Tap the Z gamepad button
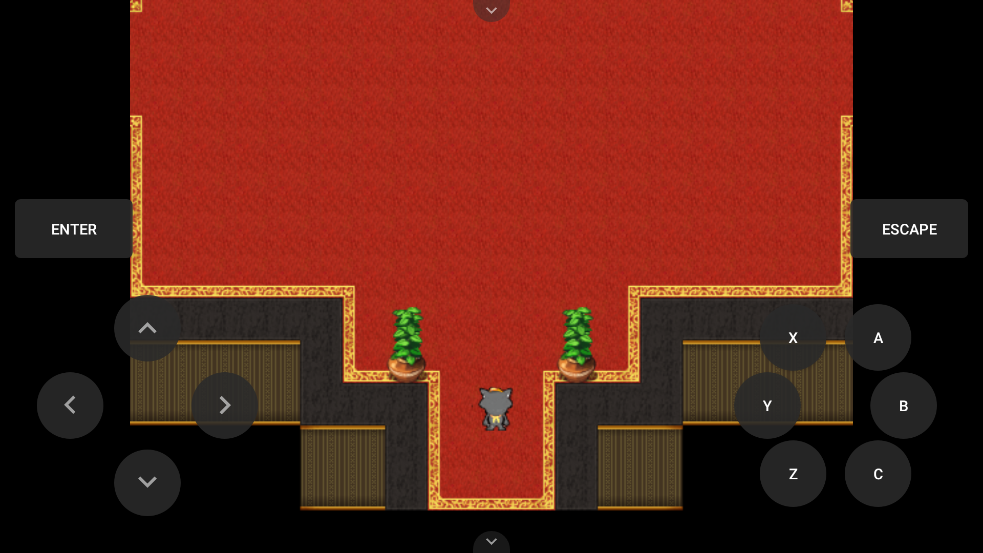This screenshot has height=553, width=983. 793,474
